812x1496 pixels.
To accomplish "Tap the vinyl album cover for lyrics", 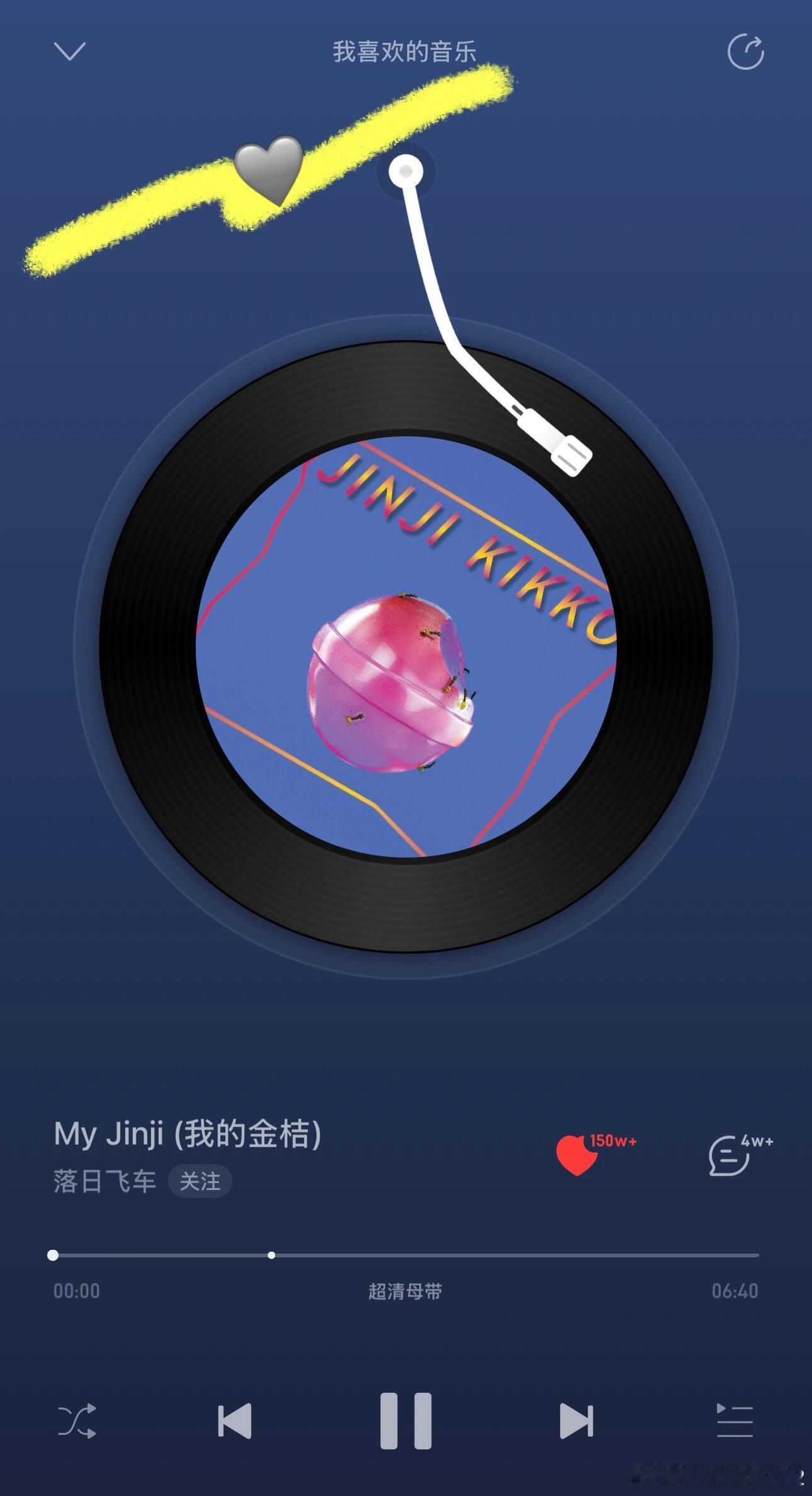I will click(x=406, y=647).
